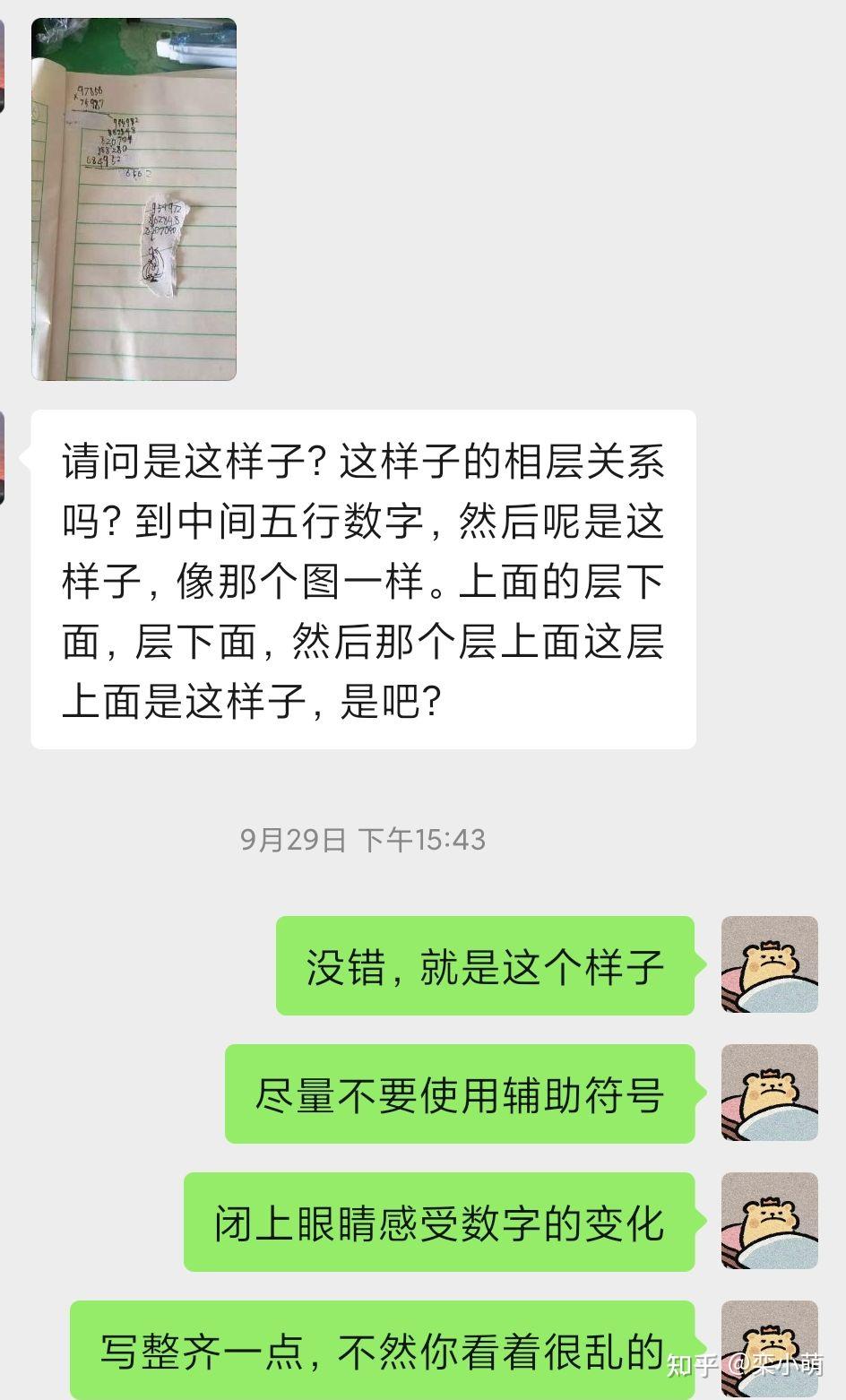
Task: Tap avatar beside '闭上眼睛感受数字的变化' message
Action: tap(769, 1221)
